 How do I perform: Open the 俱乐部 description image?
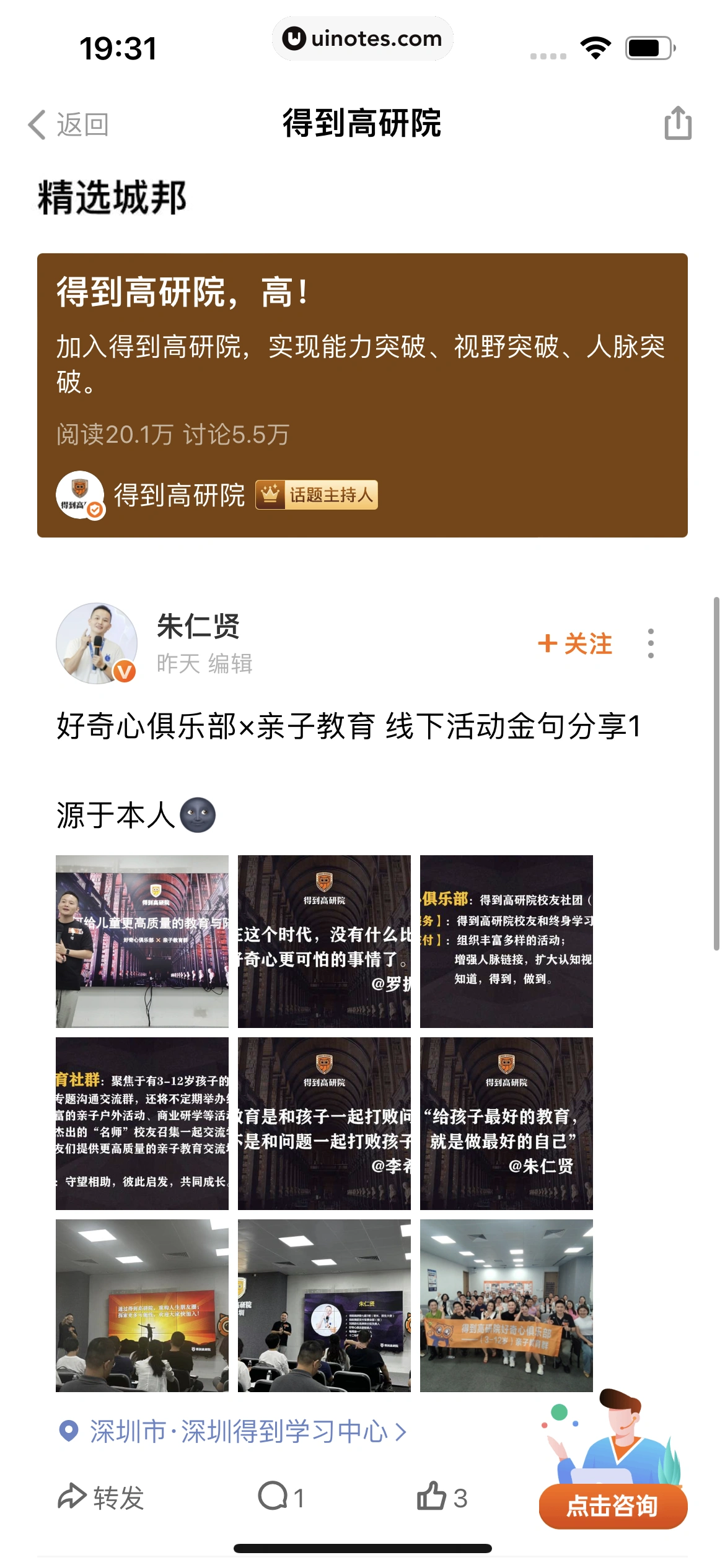point(506,941)
